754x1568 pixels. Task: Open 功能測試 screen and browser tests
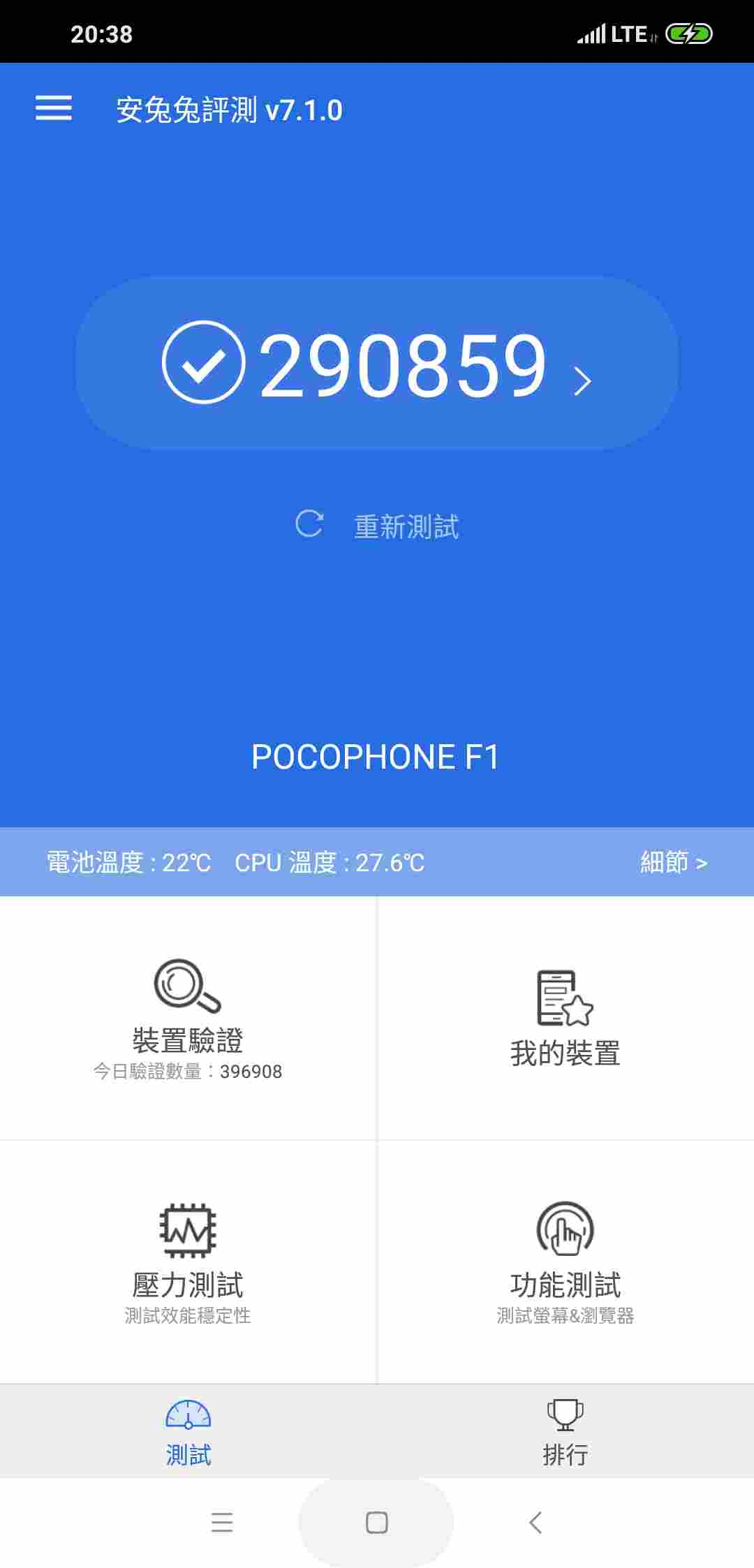point(565,1262)
